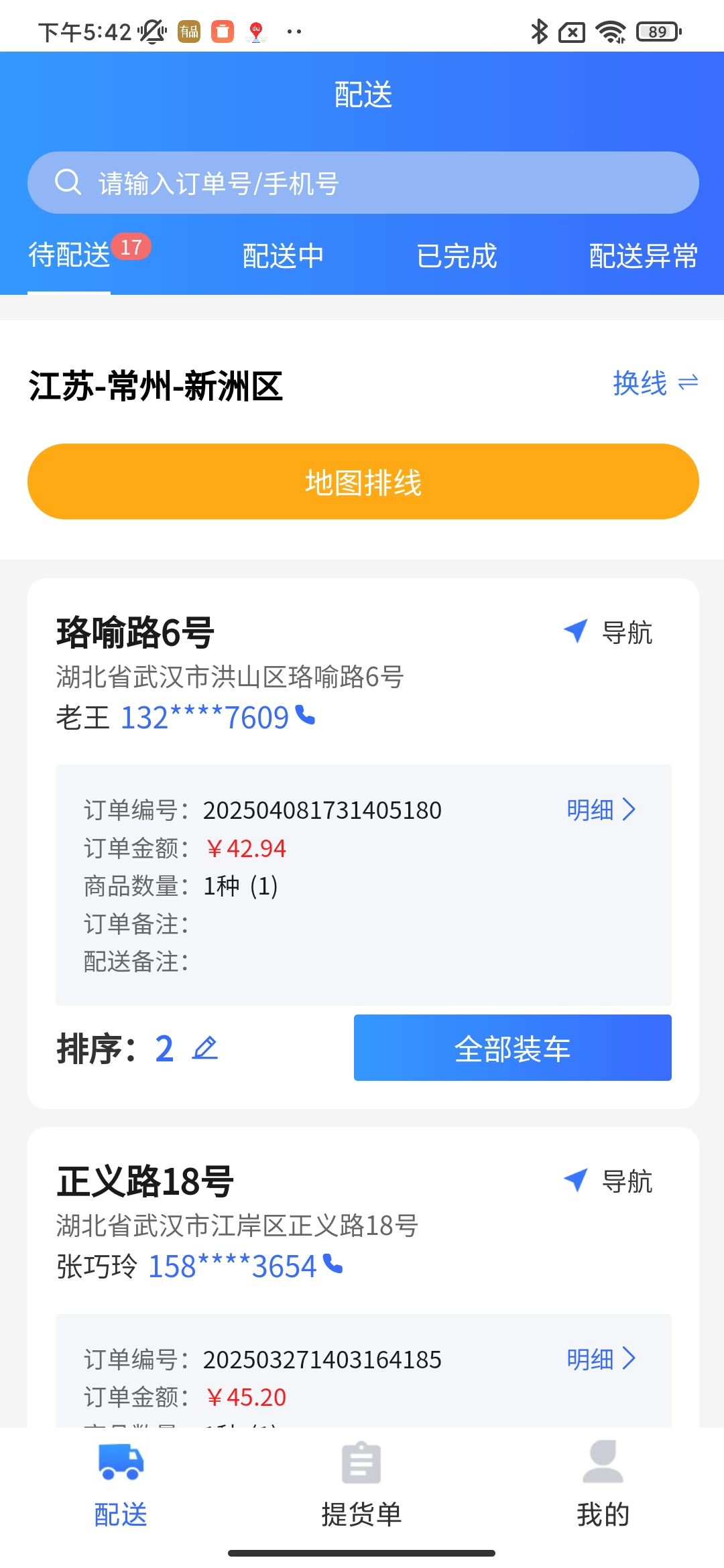This screenshot has width=724, height=1568.
Task: Edit the sort order number 2
Action: tap(205, 1049)
